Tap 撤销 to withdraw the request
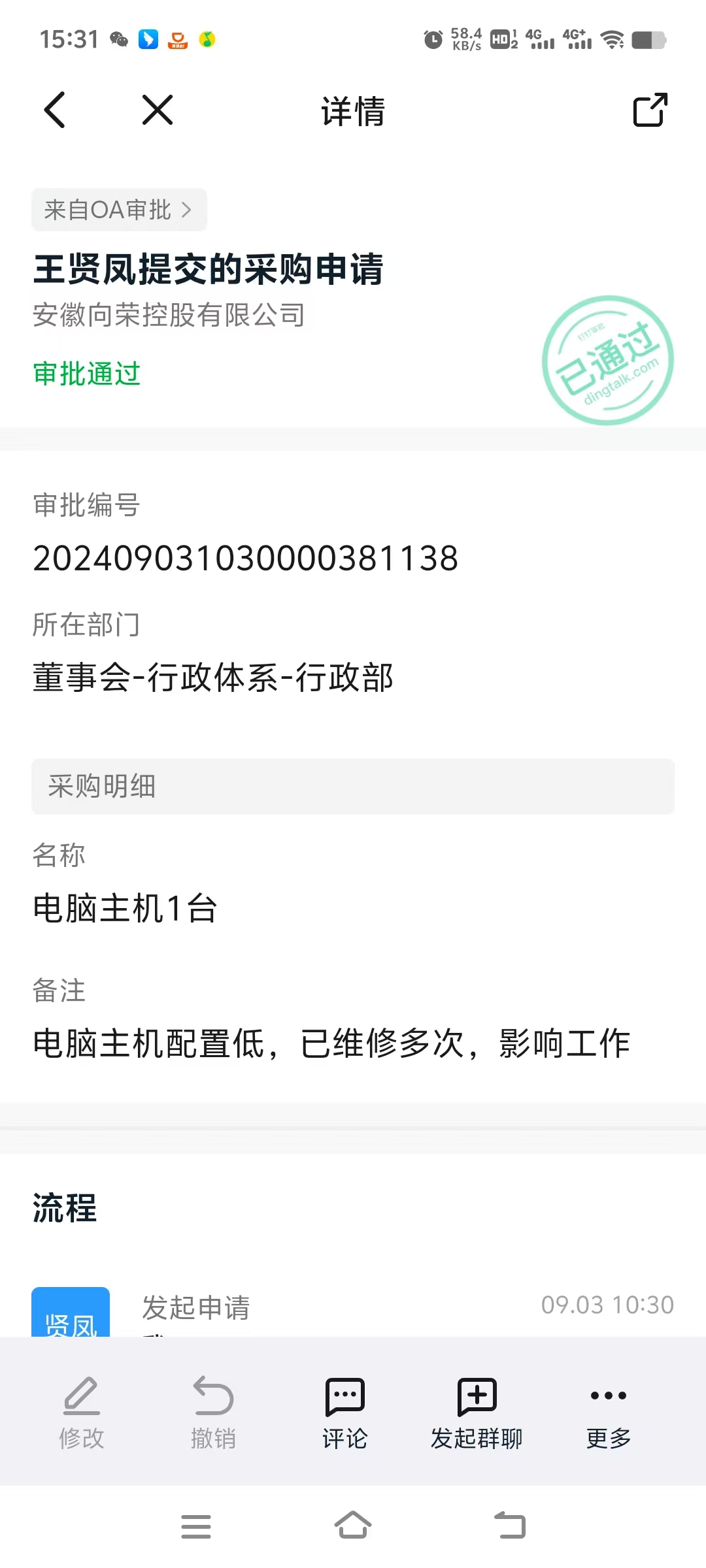706x1568 pixels. click(x=213, y=1413)
